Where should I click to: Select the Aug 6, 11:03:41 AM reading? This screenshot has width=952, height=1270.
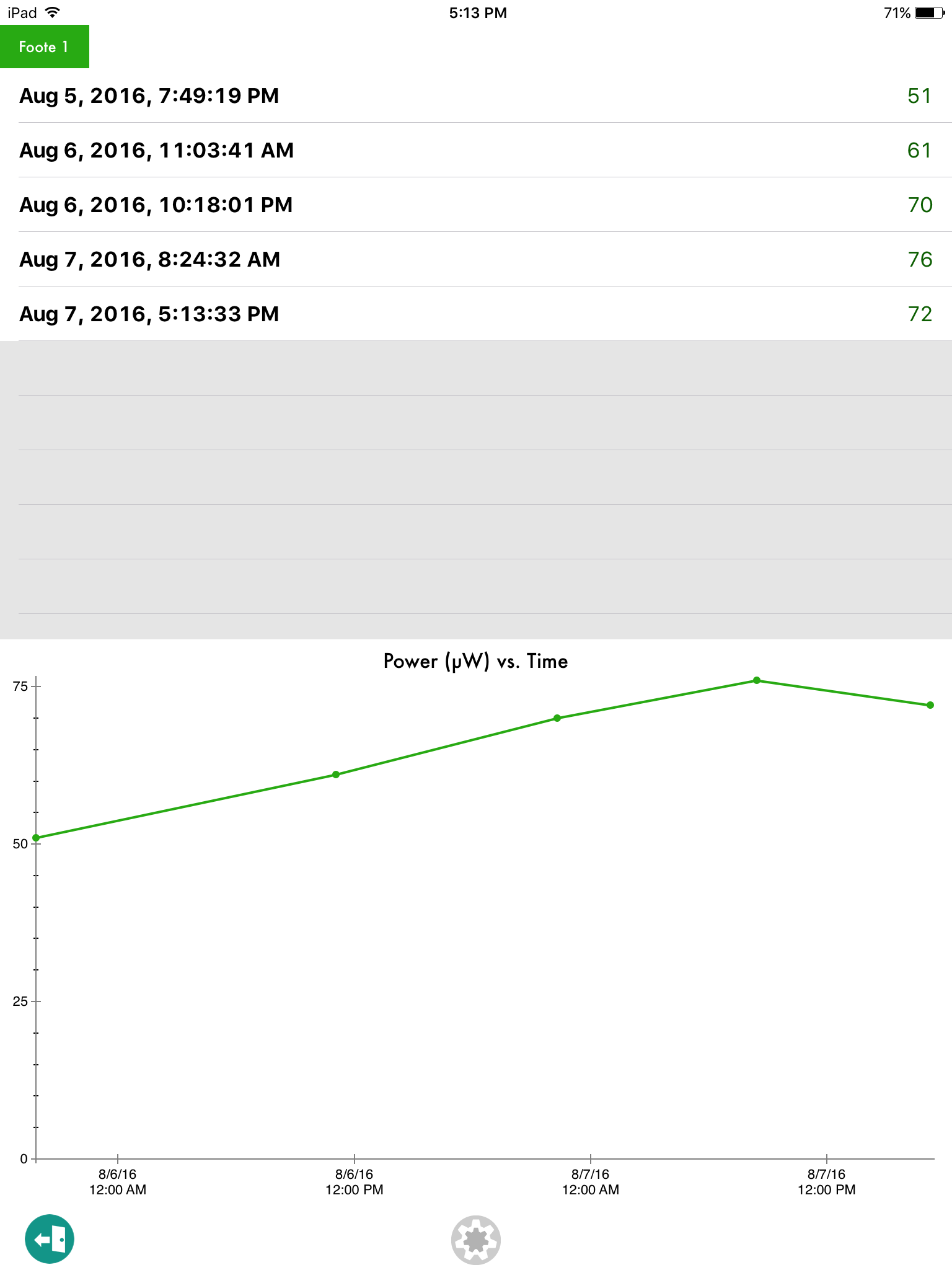(x=475, y=151)
